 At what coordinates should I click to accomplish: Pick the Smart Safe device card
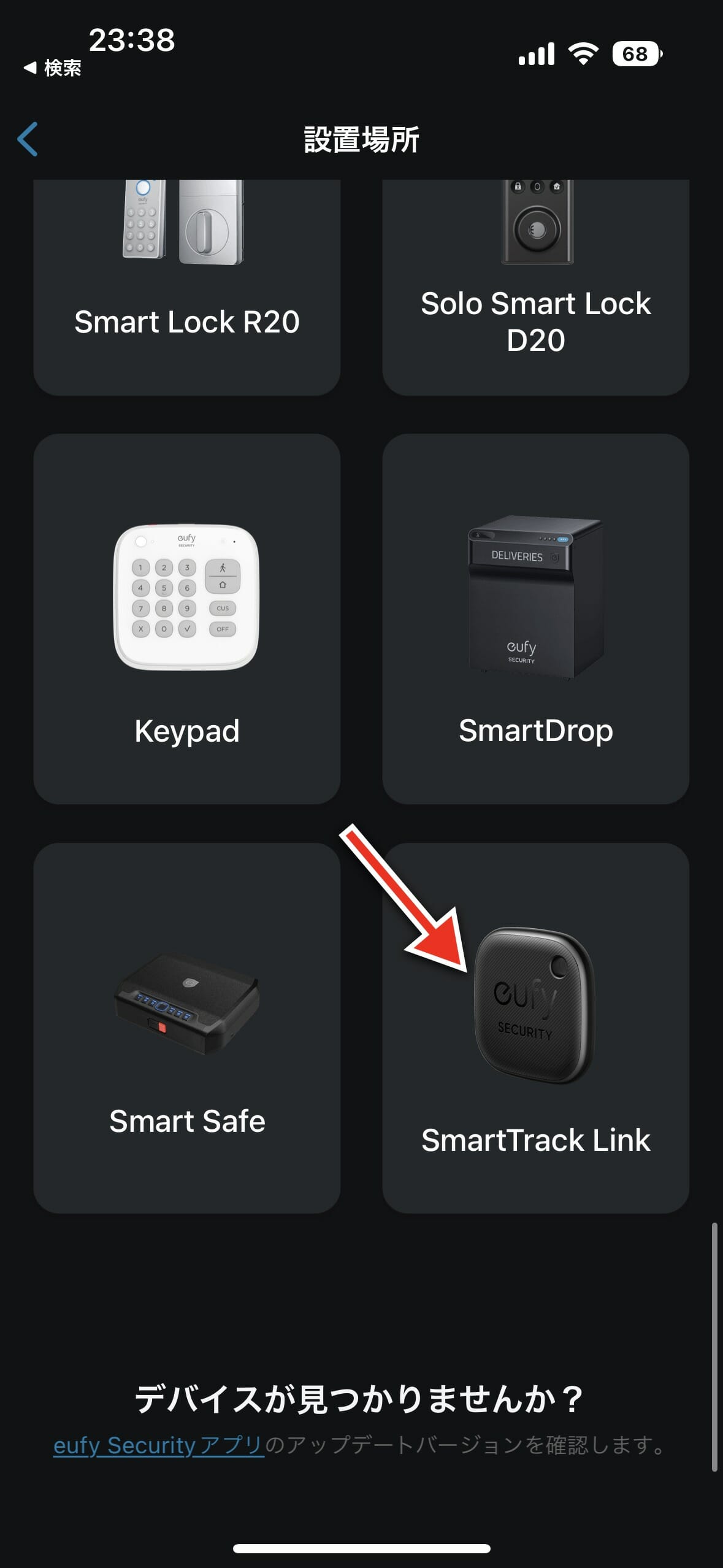click(x=186, y=1028)
